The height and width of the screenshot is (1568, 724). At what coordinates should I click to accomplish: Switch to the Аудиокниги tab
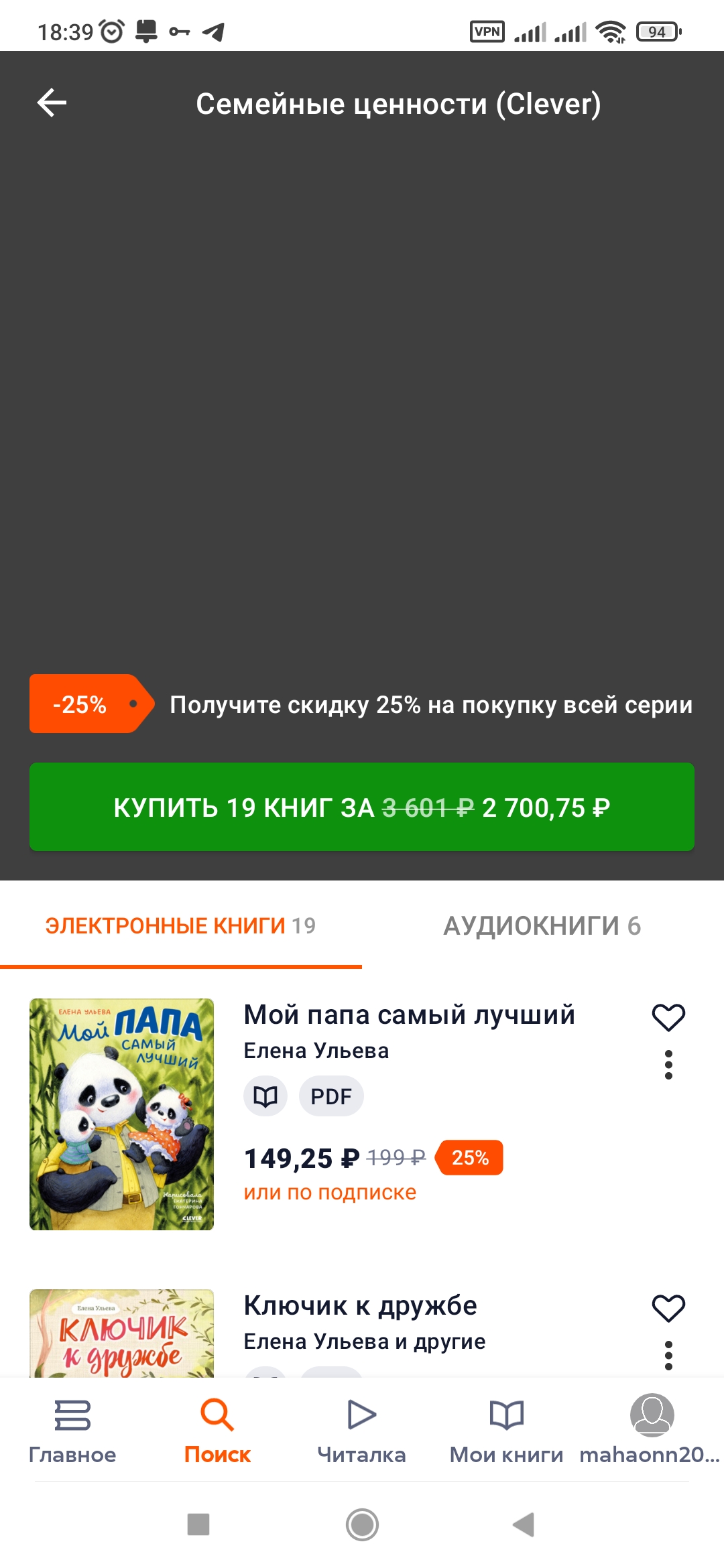(x=542, y=926)
